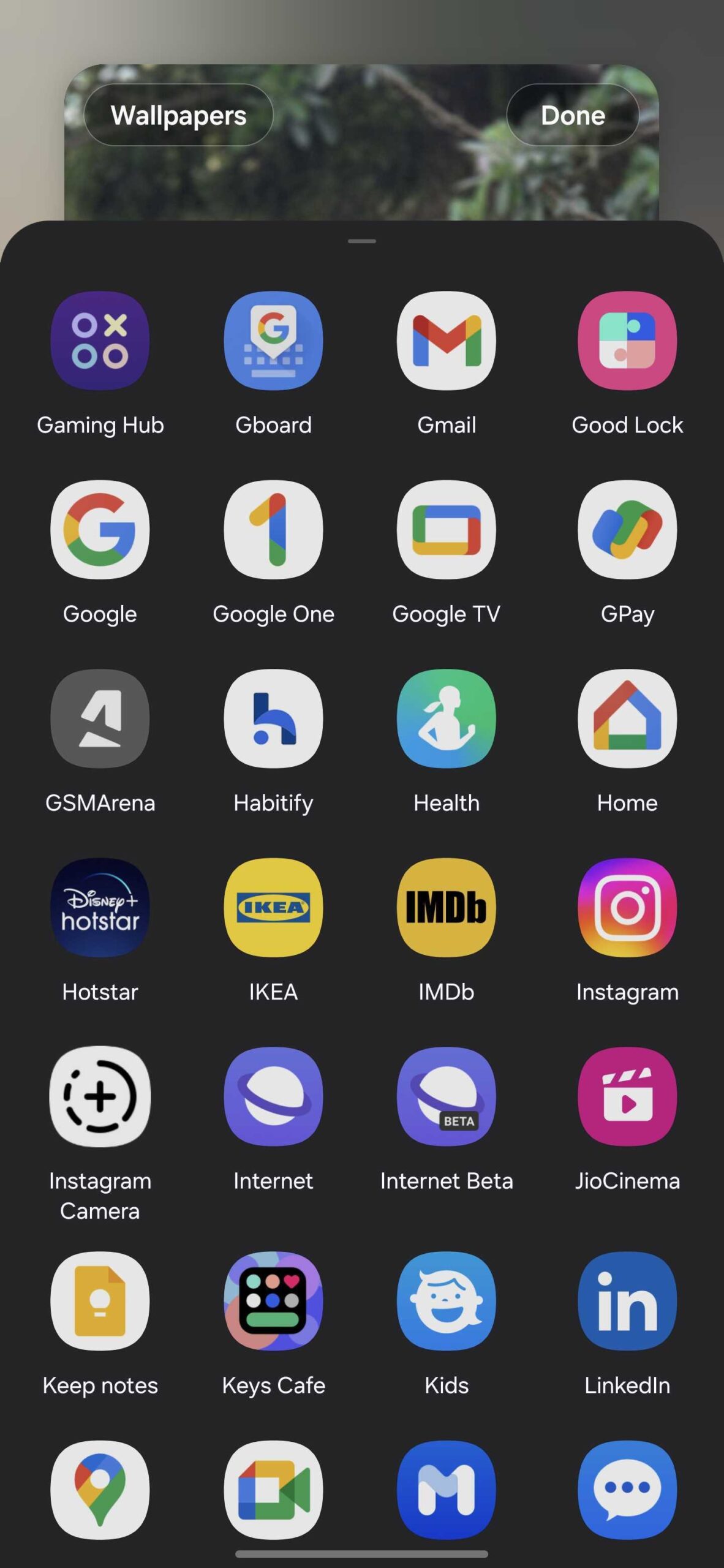Open the Wallpapers button
Image resolution: width=724 pixels, height=1568 pixels.
point(178,115)
